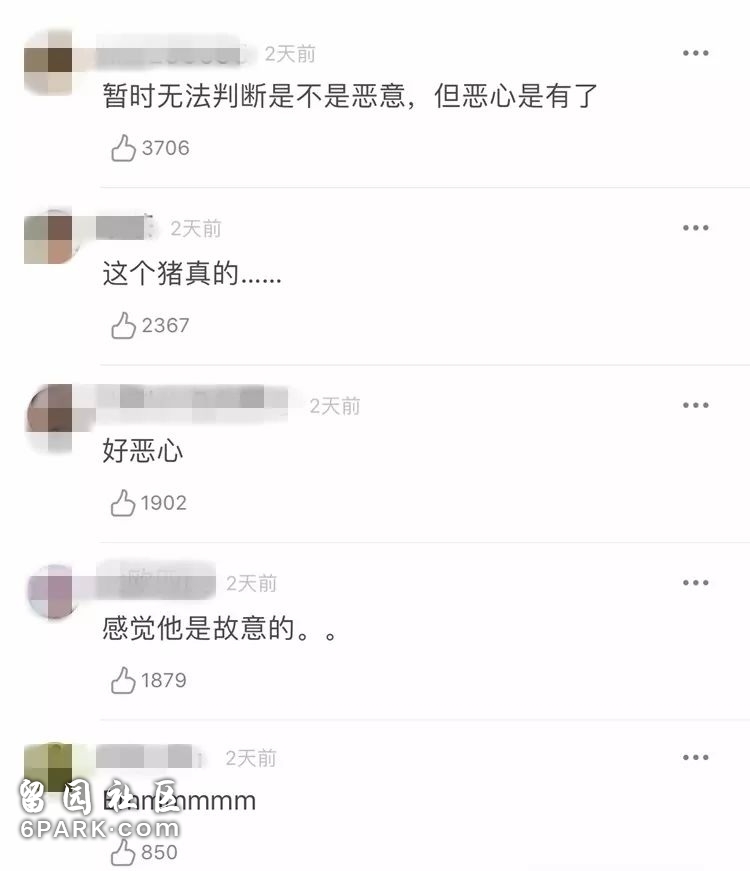Open more options for '感觉他是故意的' comment
The image size is (750, 871).
695,582
